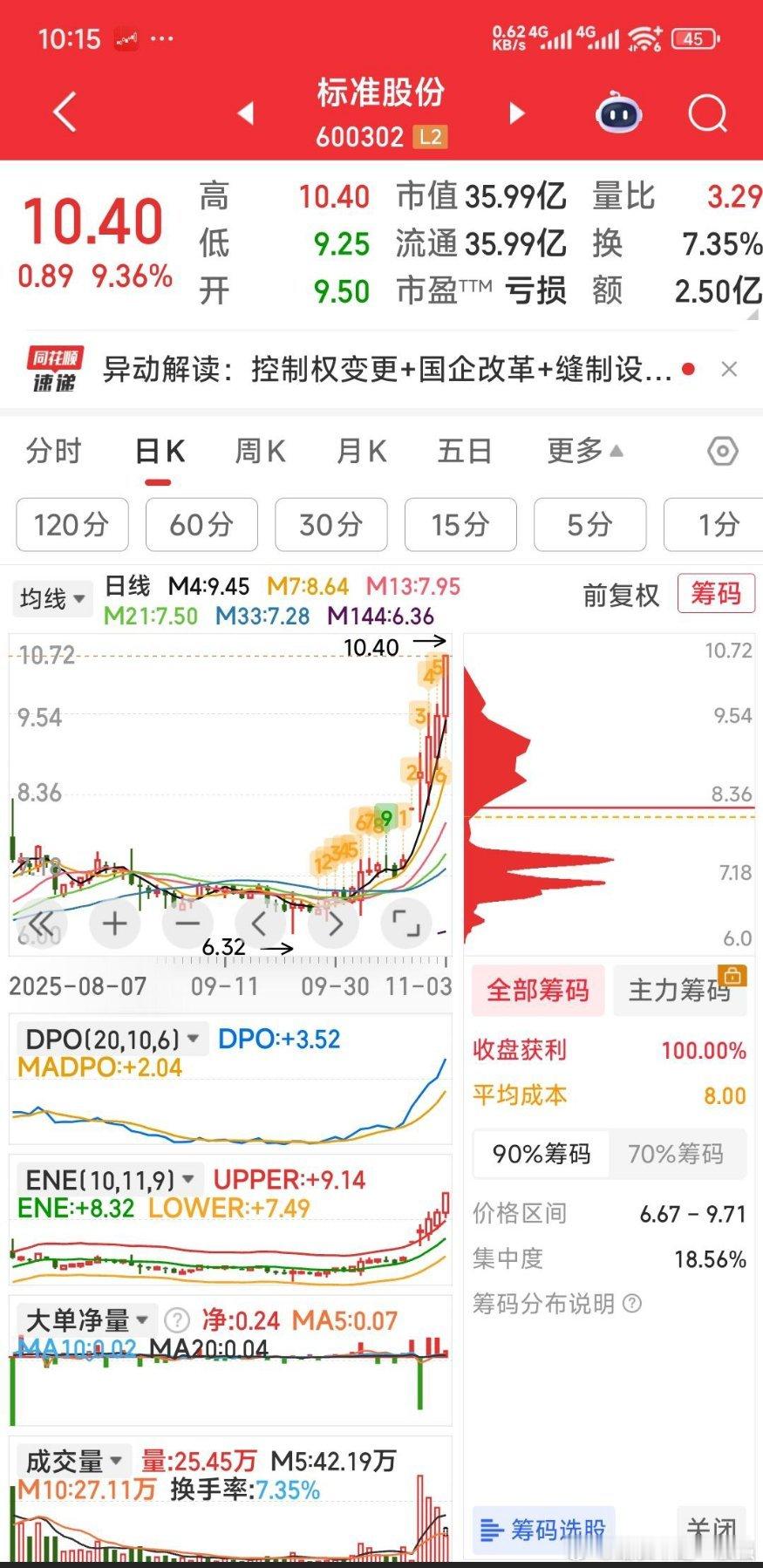The height and width of the screenshot is (1568, 763).
Task: Switch to the 分时 chart tab
Action: click(x=53, y=452)
